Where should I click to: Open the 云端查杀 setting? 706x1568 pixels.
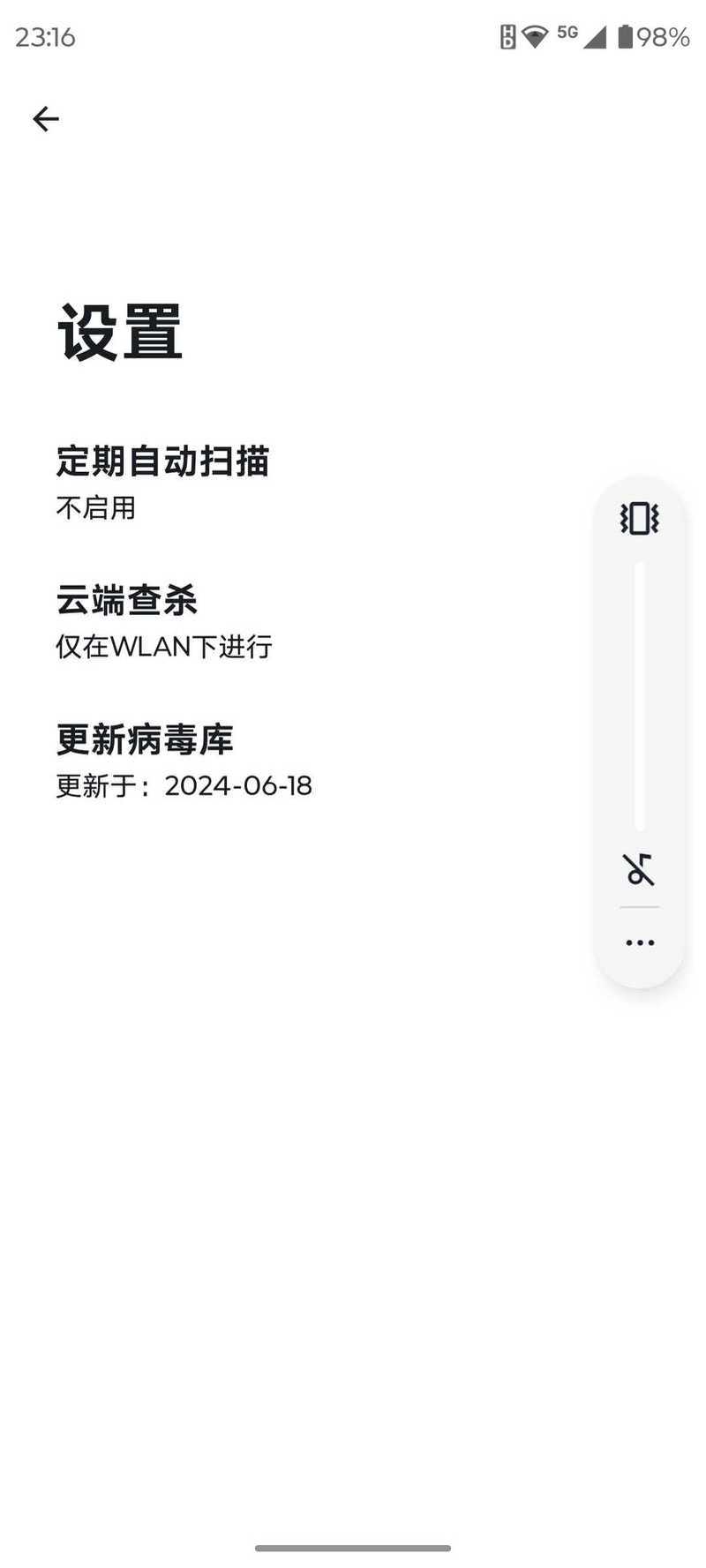point(163,621)
